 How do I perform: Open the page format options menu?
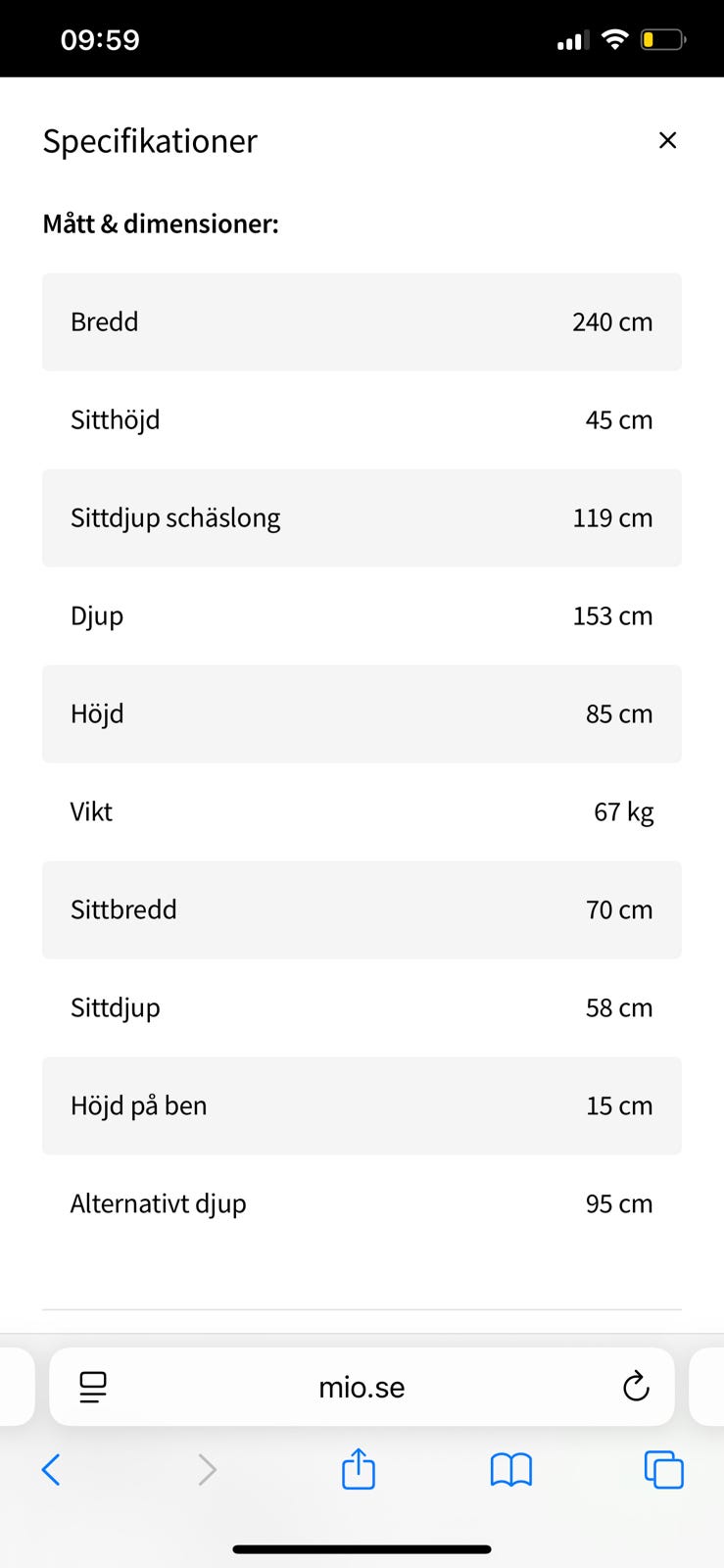pos(93,1387)
